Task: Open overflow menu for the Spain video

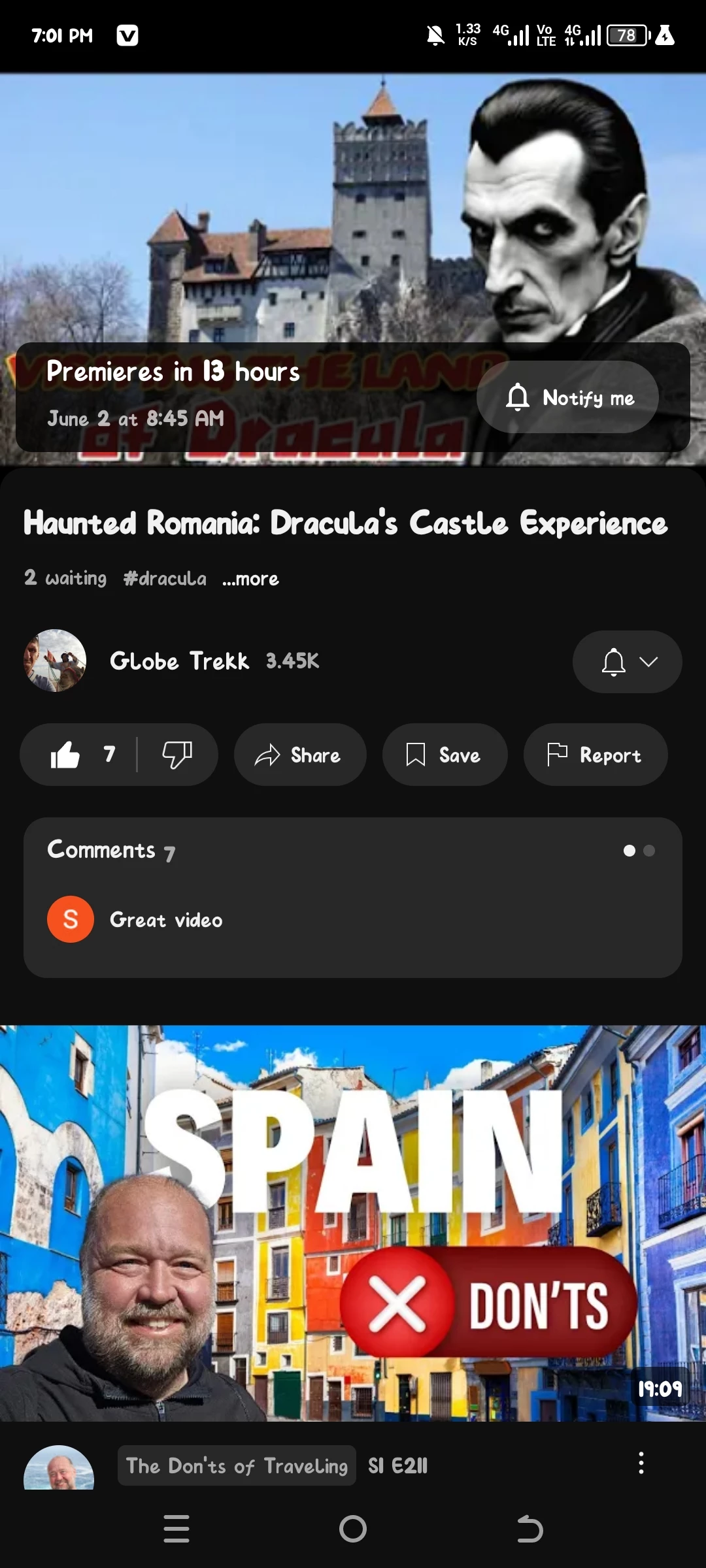Action: pos(641,1463)
